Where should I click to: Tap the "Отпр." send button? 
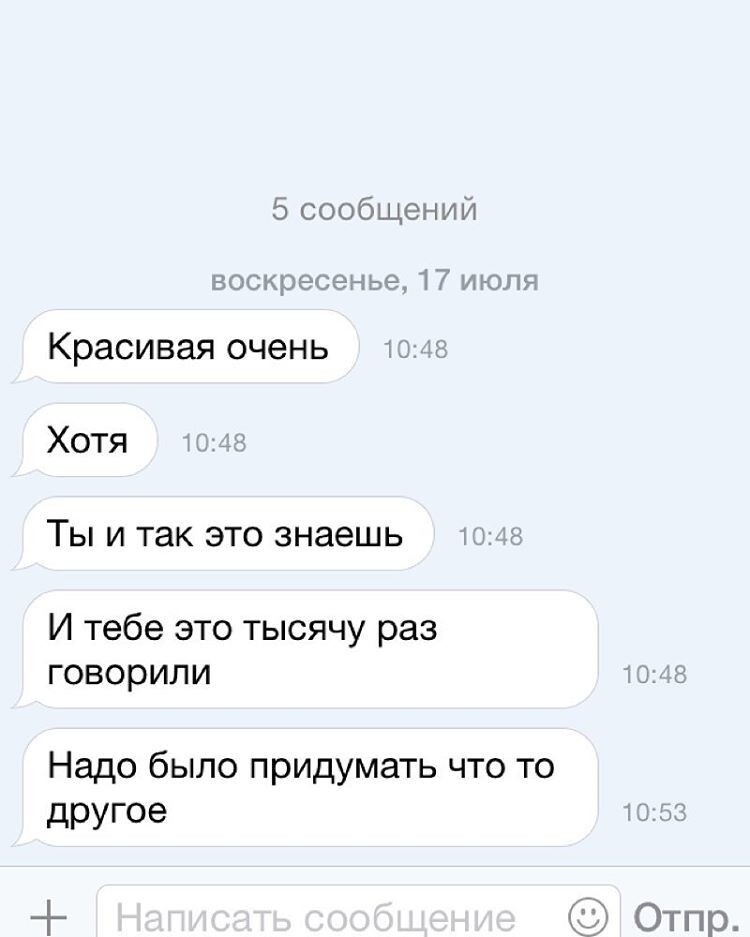click(x=686, y=916)
